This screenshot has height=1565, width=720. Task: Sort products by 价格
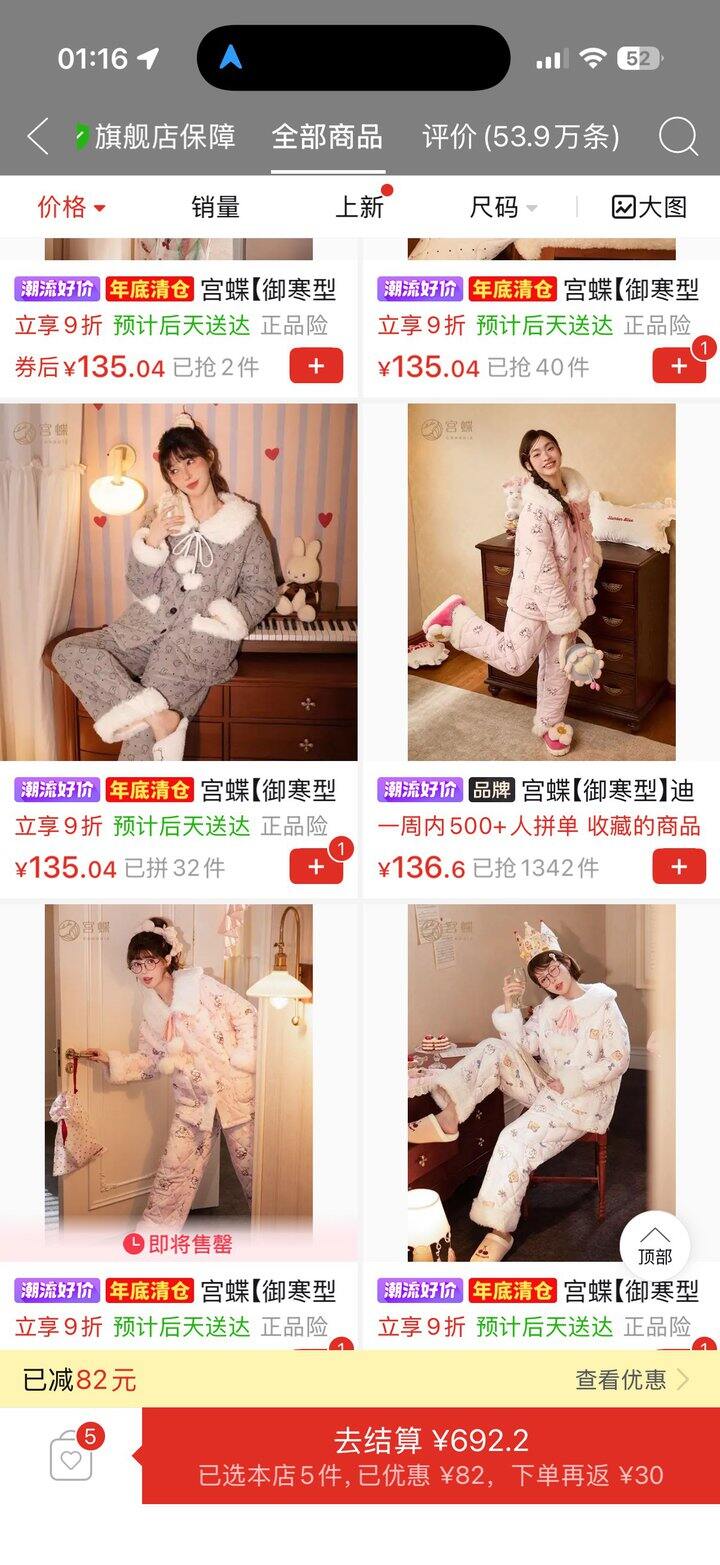coord(71,207)
